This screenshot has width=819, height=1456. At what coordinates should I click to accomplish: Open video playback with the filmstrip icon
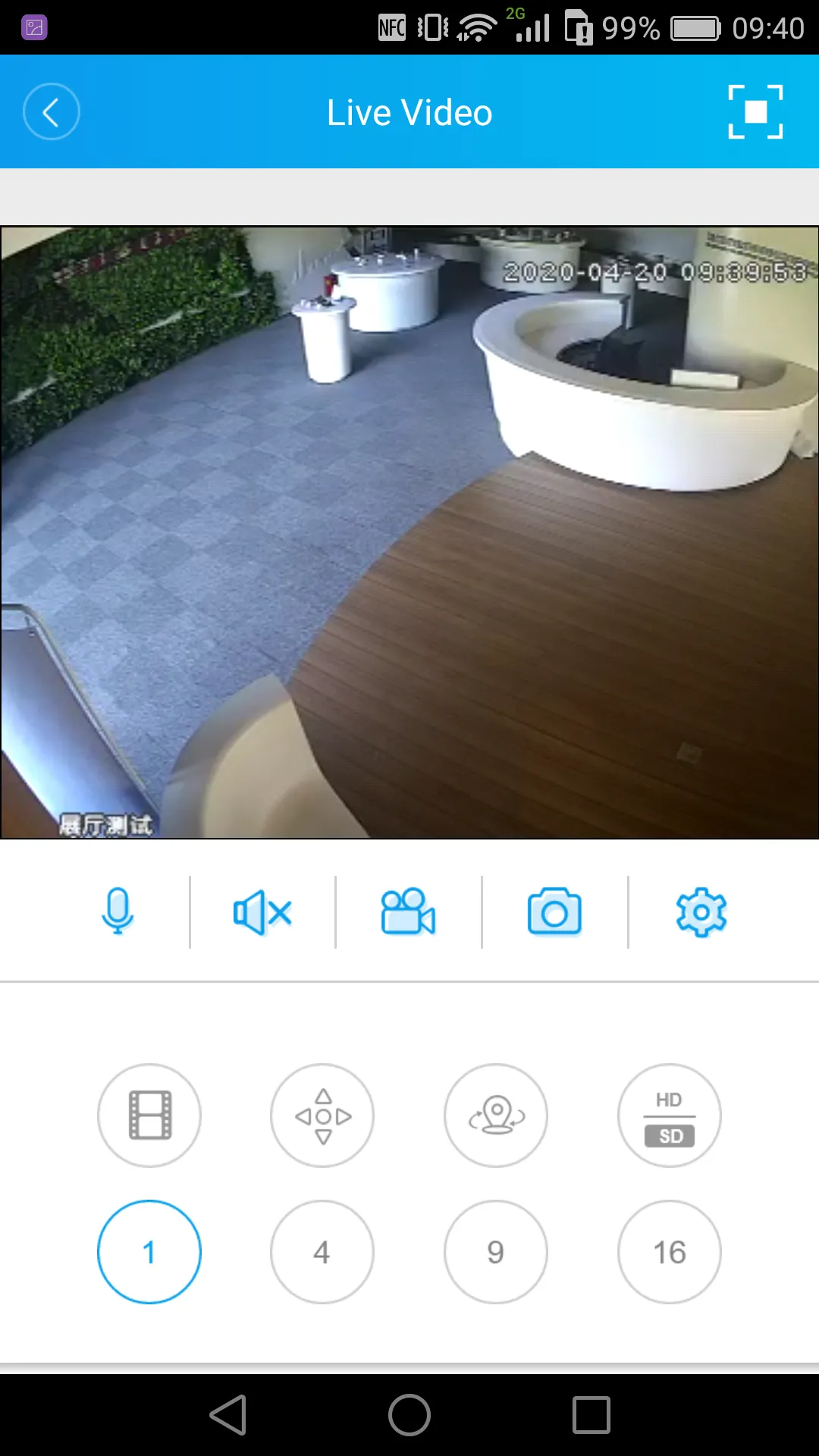pos(149,1115)
